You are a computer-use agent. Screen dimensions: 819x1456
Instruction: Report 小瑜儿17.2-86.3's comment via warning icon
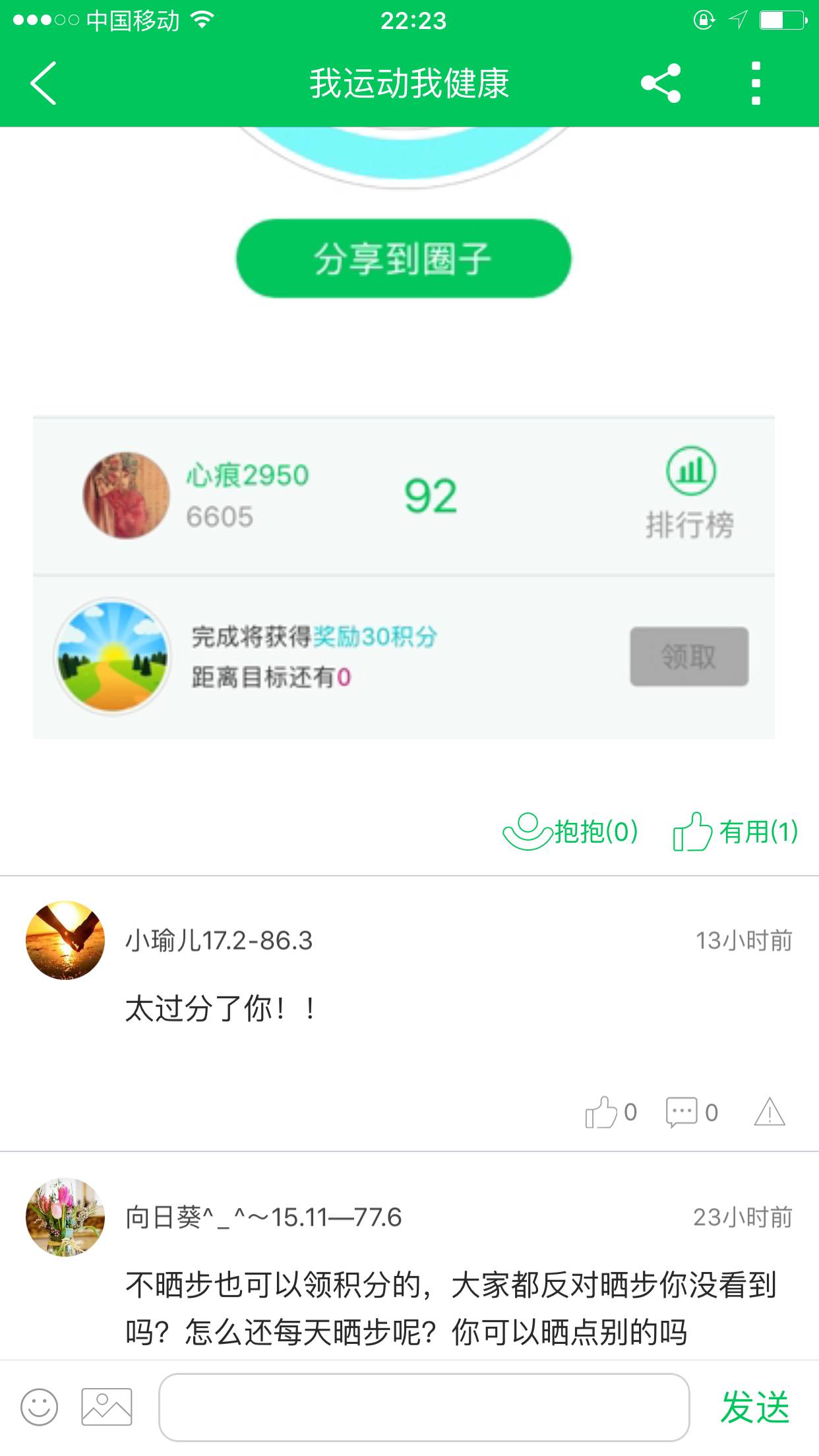[x=769, y=1112]
